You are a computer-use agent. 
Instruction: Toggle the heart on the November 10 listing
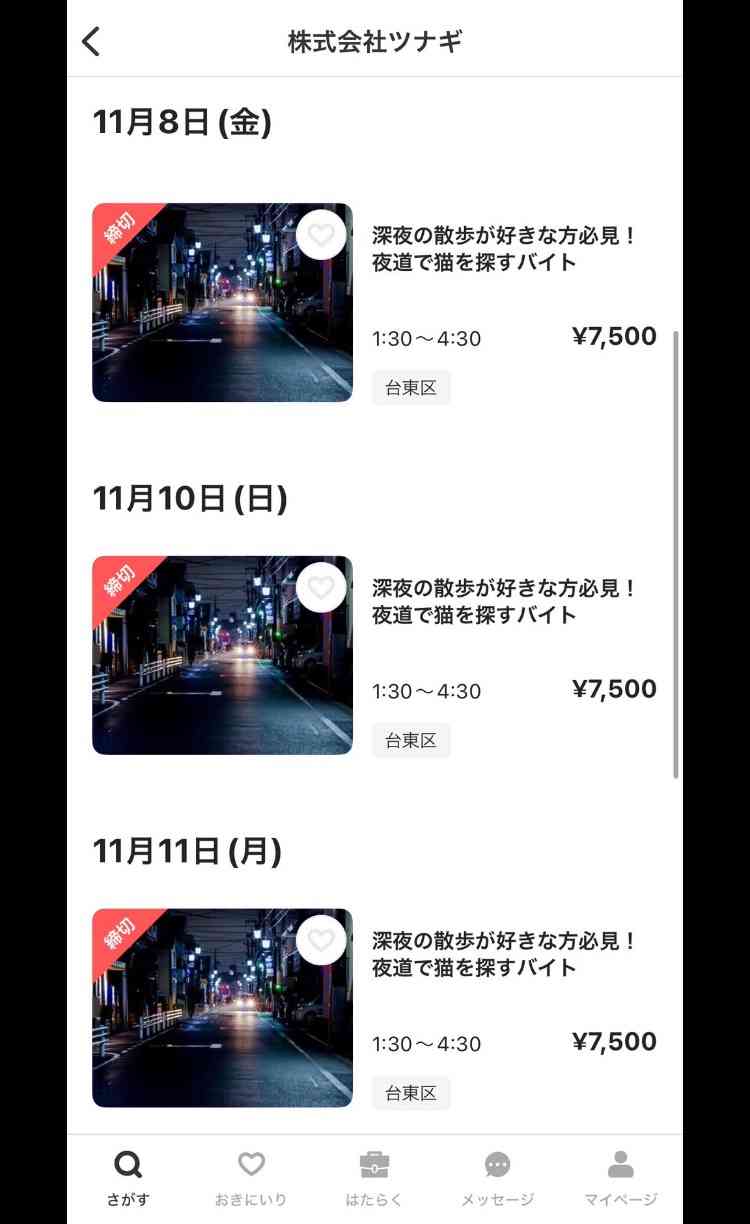(x=320, y=587)
